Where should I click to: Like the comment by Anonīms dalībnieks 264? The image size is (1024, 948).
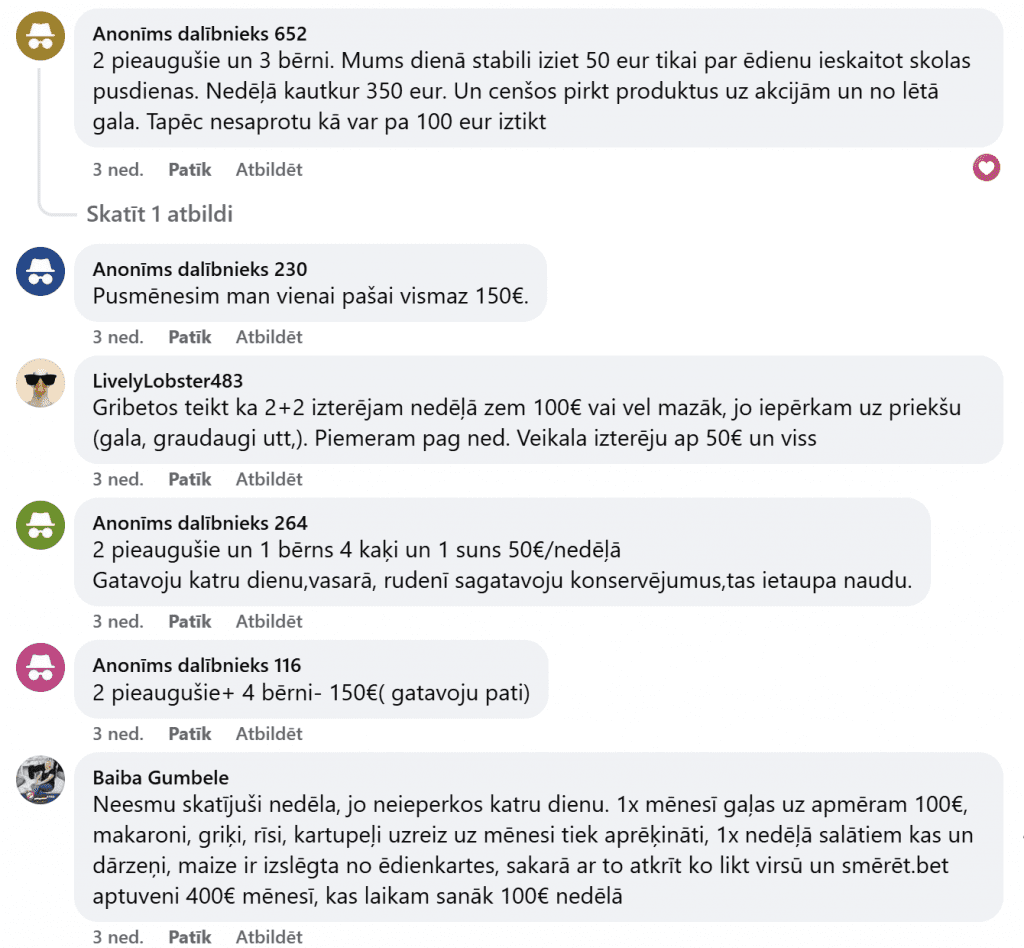(x=190, y=621)
